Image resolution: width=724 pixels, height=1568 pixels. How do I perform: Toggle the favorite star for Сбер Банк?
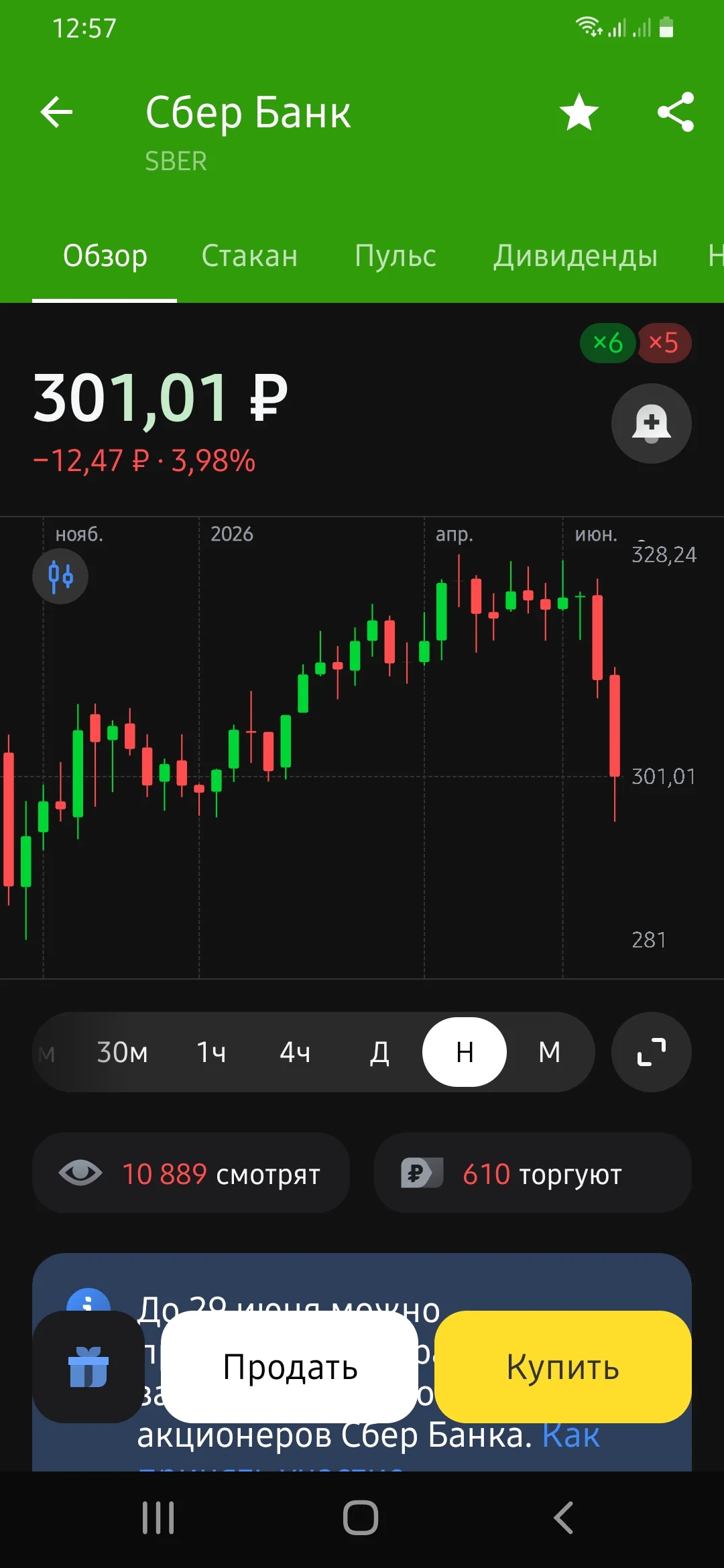579,112
